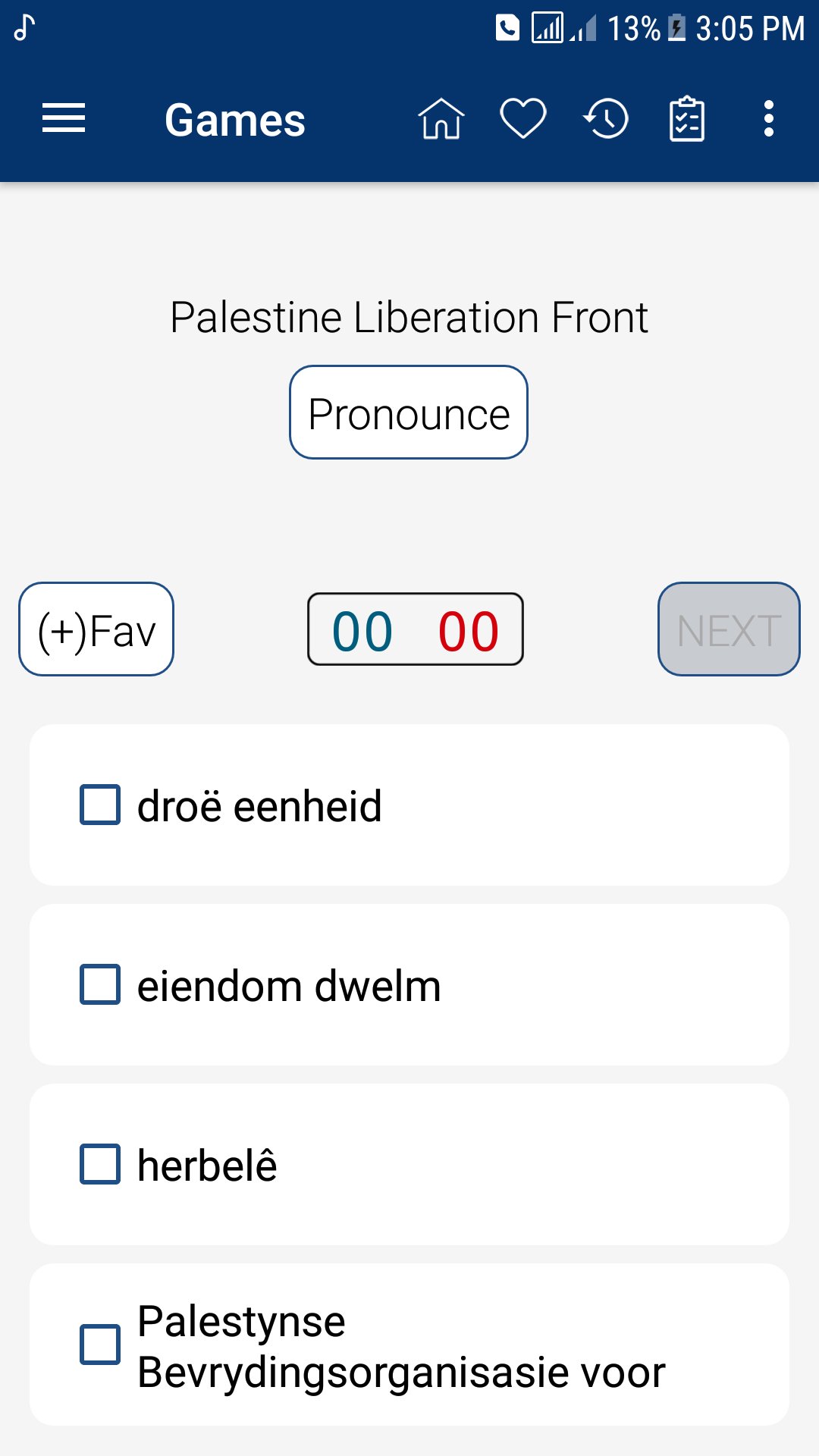Open the Home screen icon
Viewport: 819px width, 1456px height.
tap(442, 119)
